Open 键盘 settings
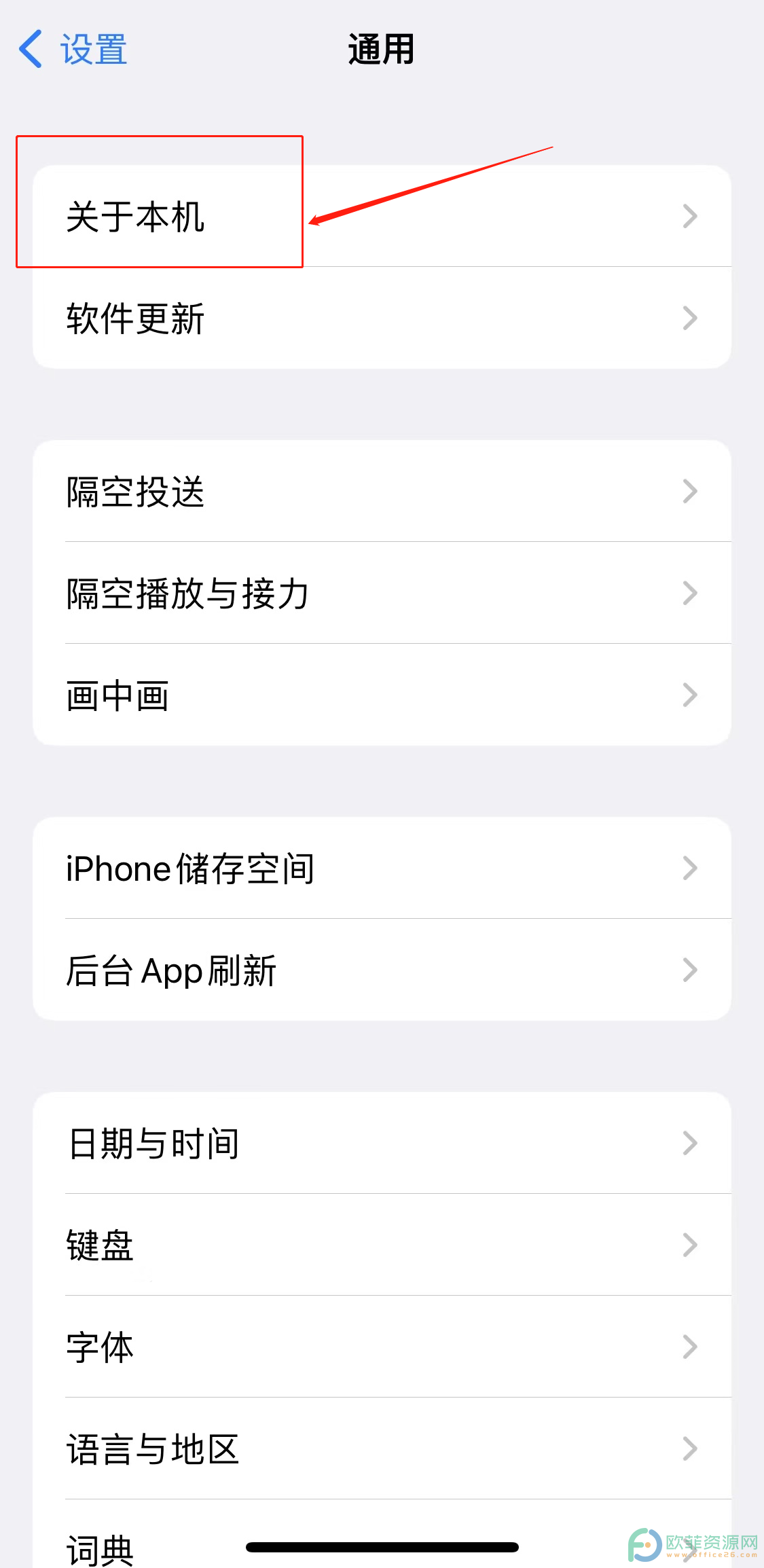 (x=380, y=1245)
